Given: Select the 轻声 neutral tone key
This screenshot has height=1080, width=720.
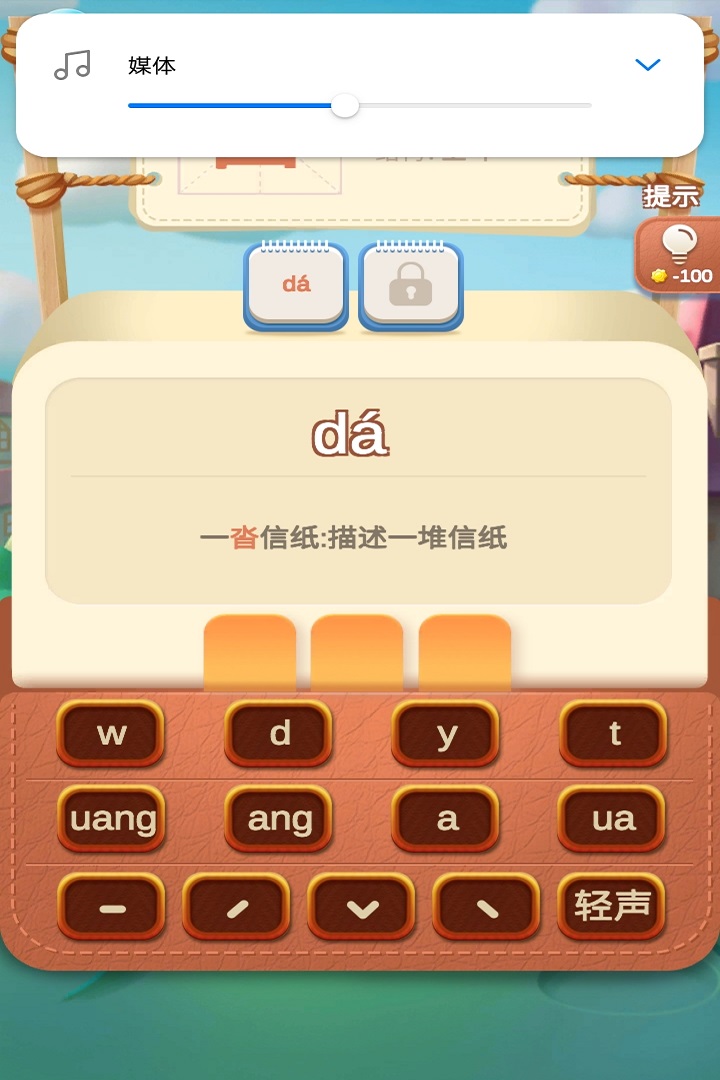Looking at the screenshot, I should (x=611, y=907).
